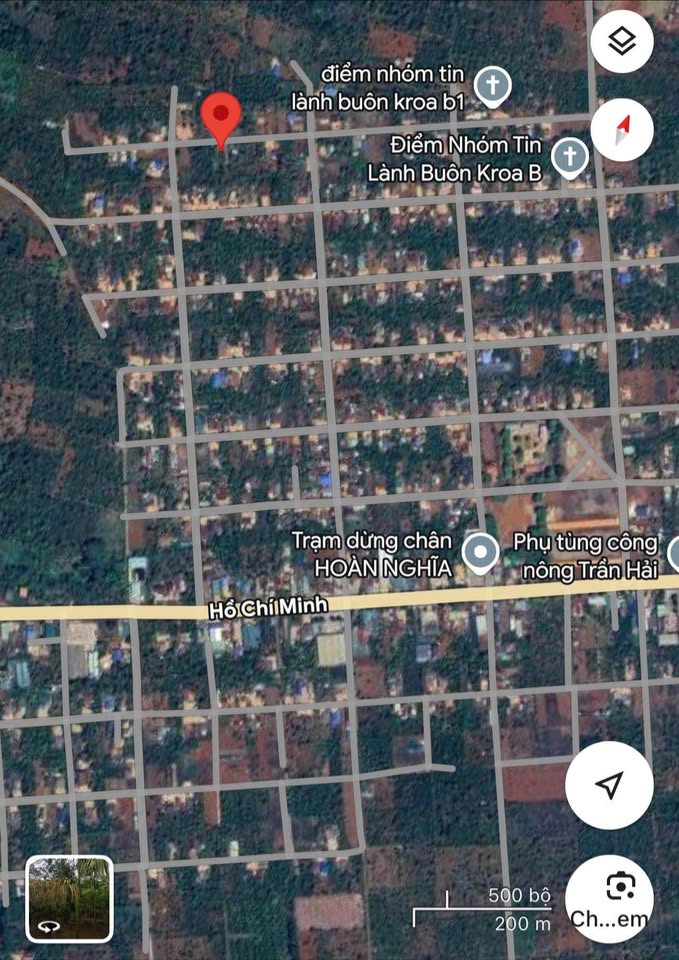The image size is (679, 960).
Task: Open the Street View preview thumbnail
Action: point(69,899)
